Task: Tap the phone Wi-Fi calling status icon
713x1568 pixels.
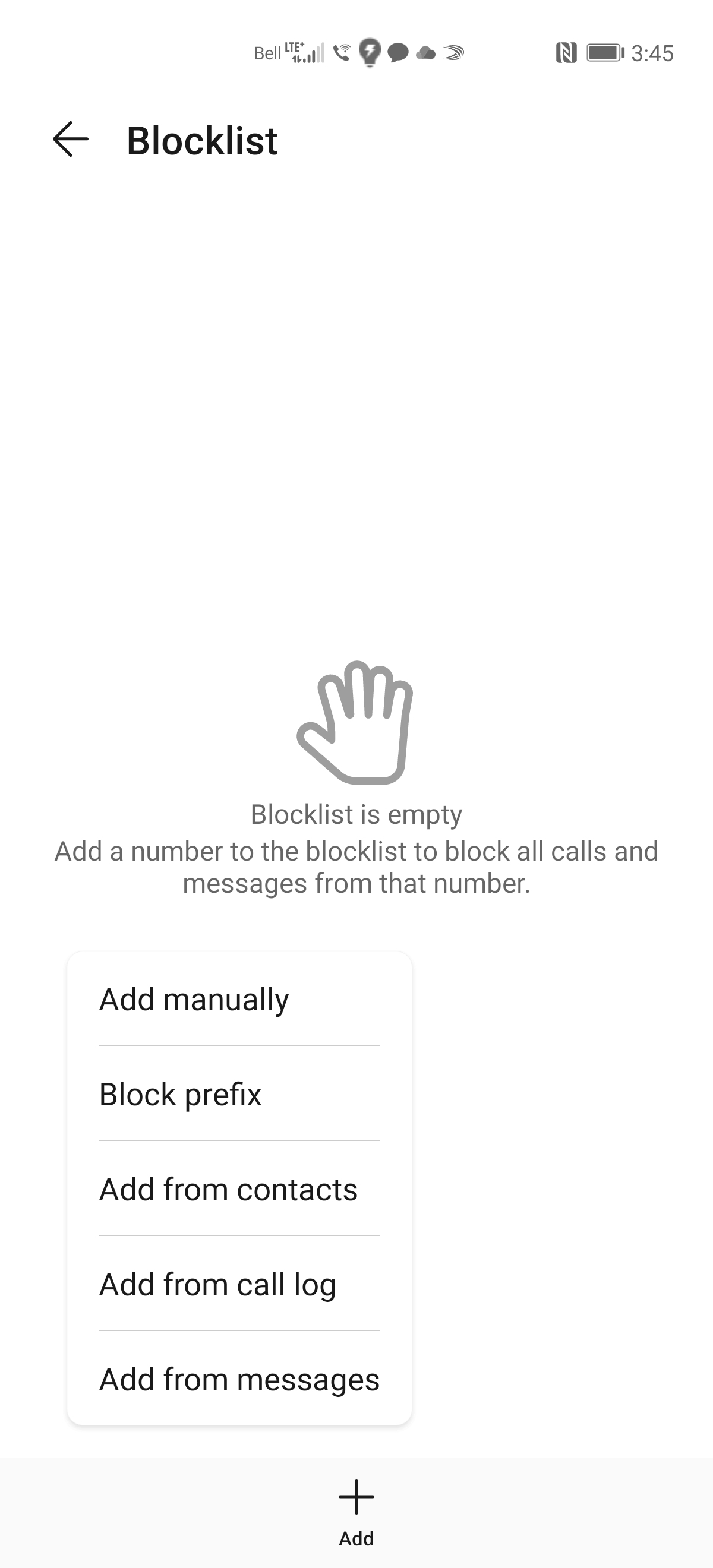Action: [x=341, y=53]
